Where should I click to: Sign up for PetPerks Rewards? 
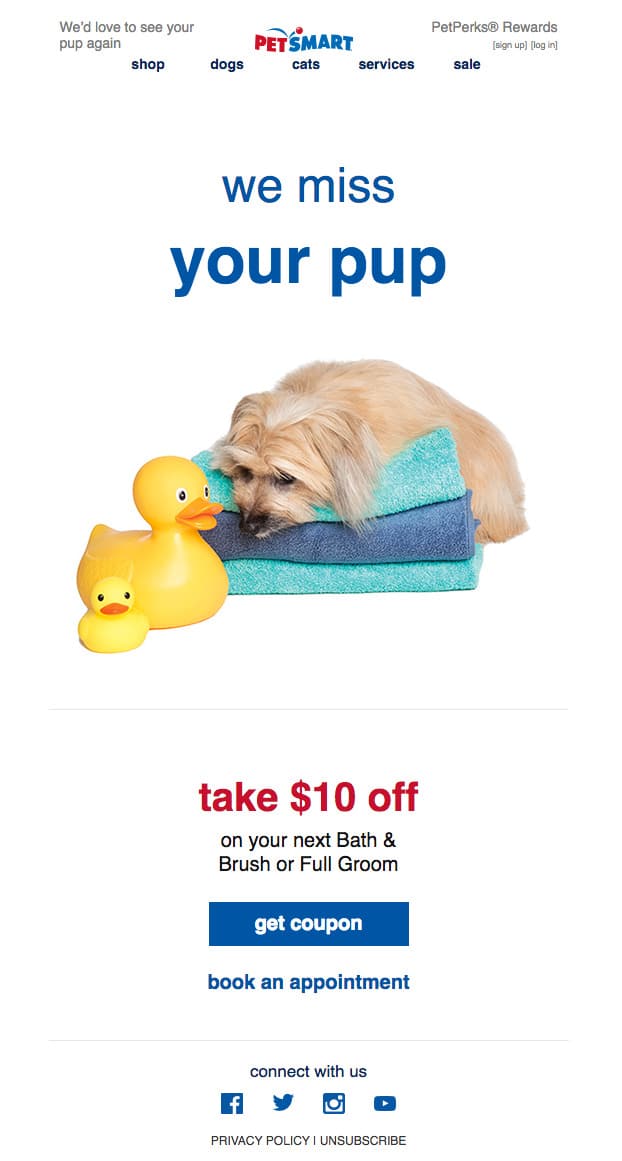click(x=510, y=45)
